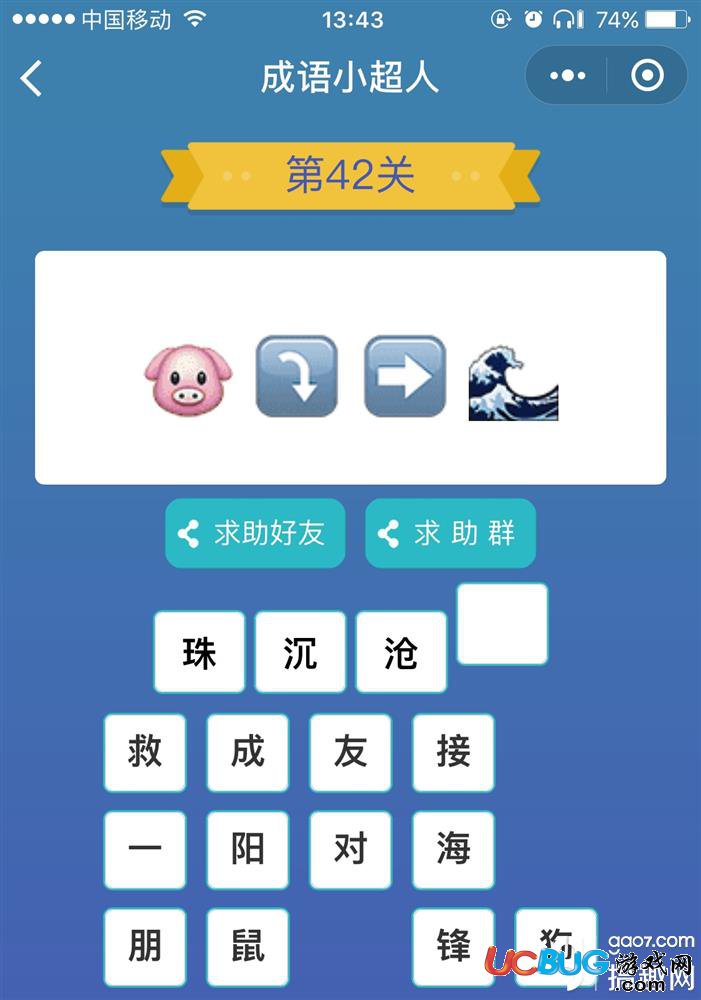Choose the character 鼠
701x1000 pixels.
click(248, 946)
